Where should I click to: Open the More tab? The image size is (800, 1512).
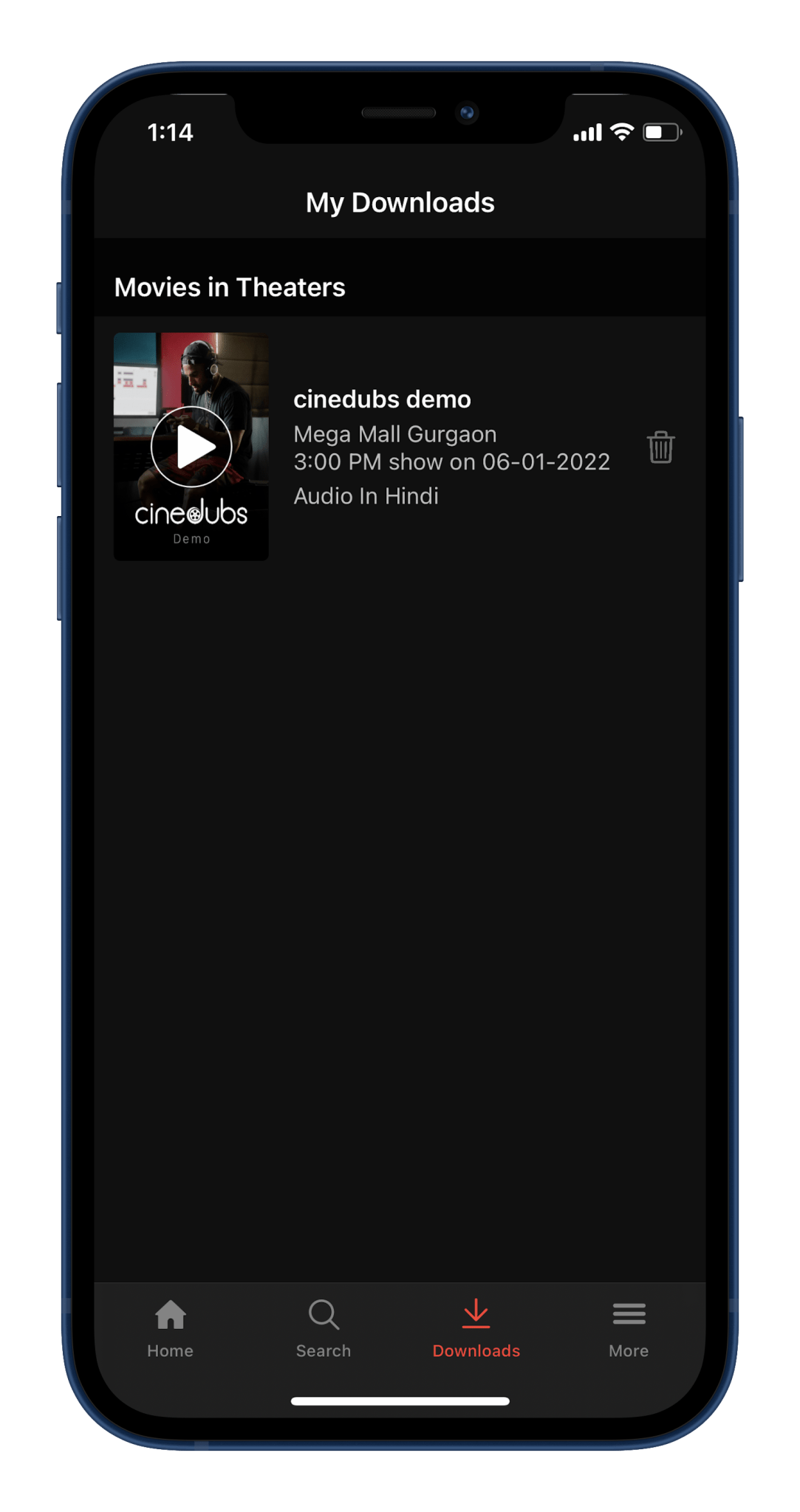pos(628,1329)
